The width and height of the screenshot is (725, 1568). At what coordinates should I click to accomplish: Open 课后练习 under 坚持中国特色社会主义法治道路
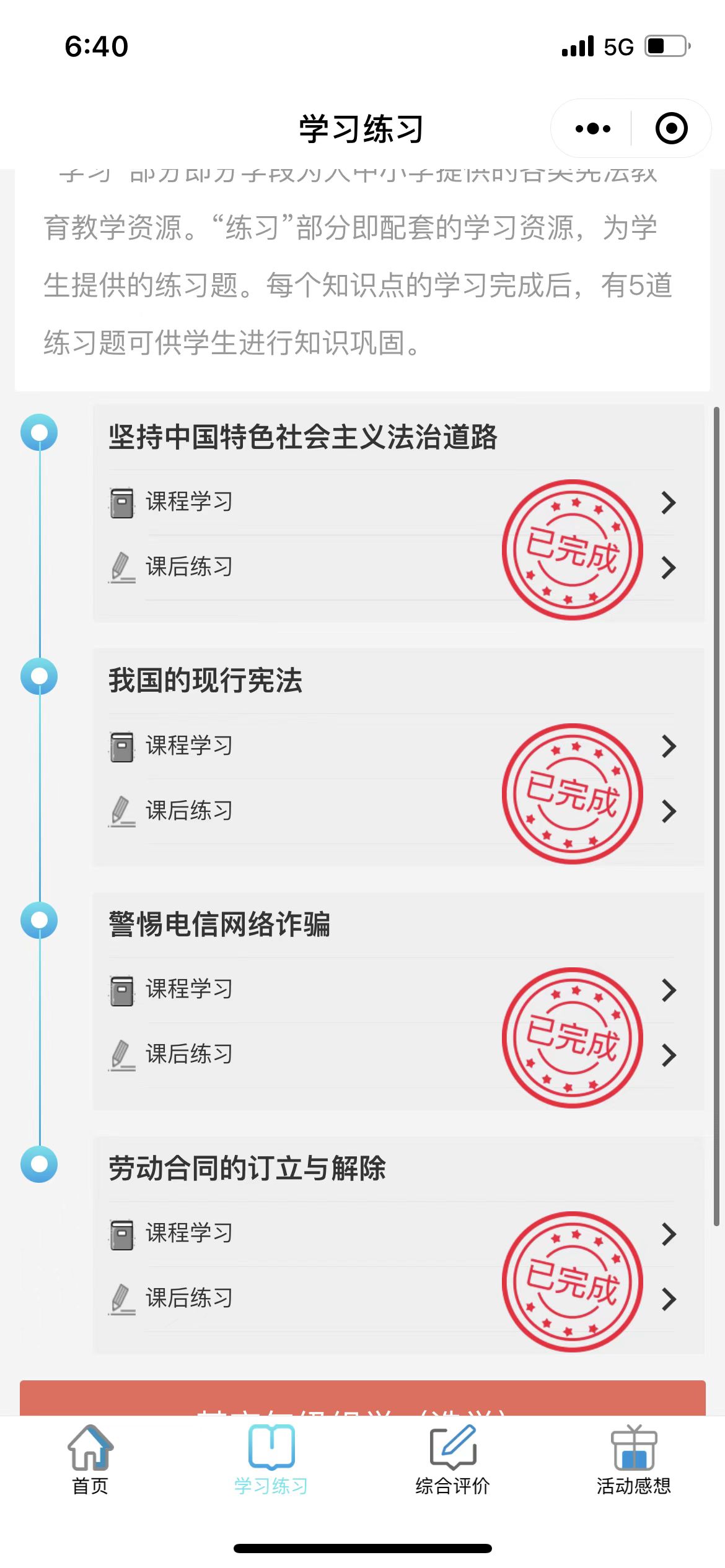pos(392,567)
